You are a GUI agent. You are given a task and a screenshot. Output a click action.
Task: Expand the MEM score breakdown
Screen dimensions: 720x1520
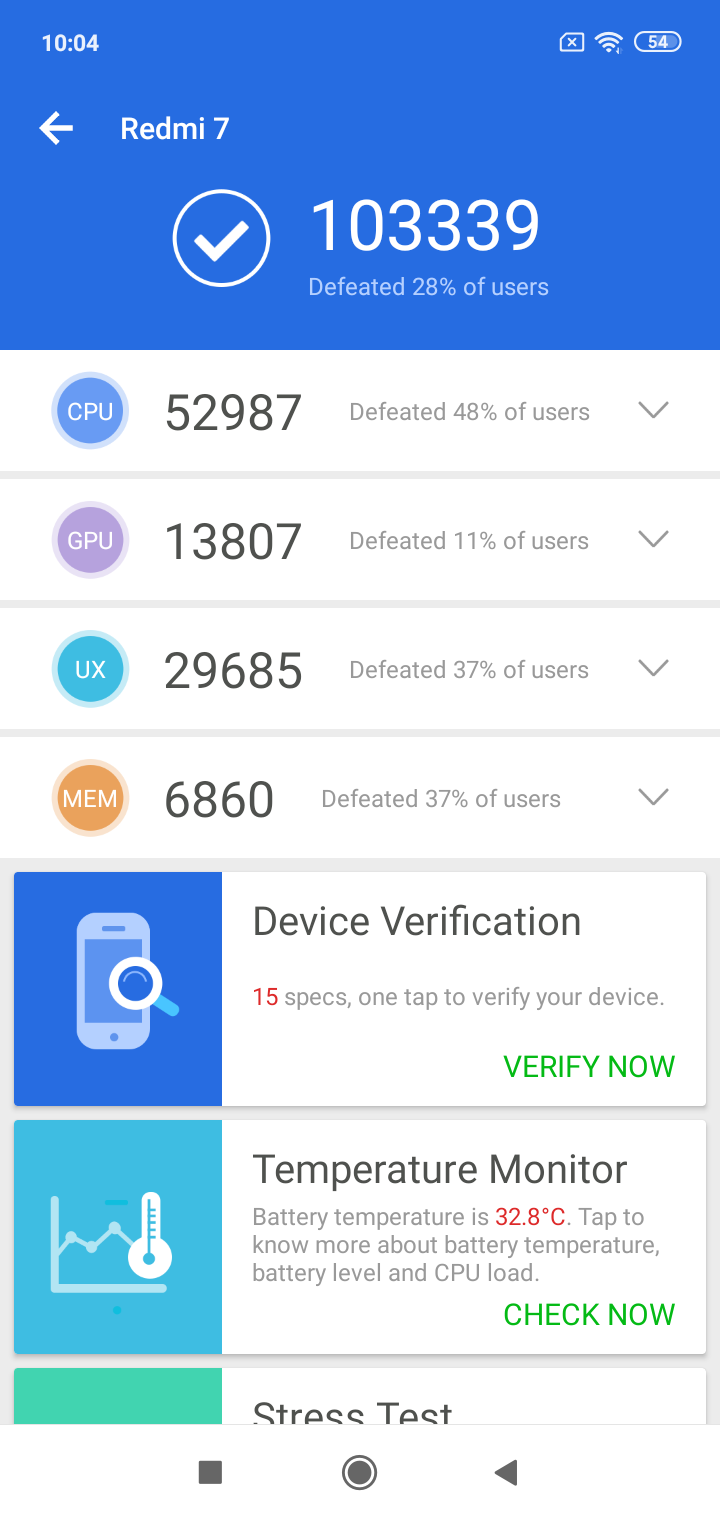(x=653, y=797)
